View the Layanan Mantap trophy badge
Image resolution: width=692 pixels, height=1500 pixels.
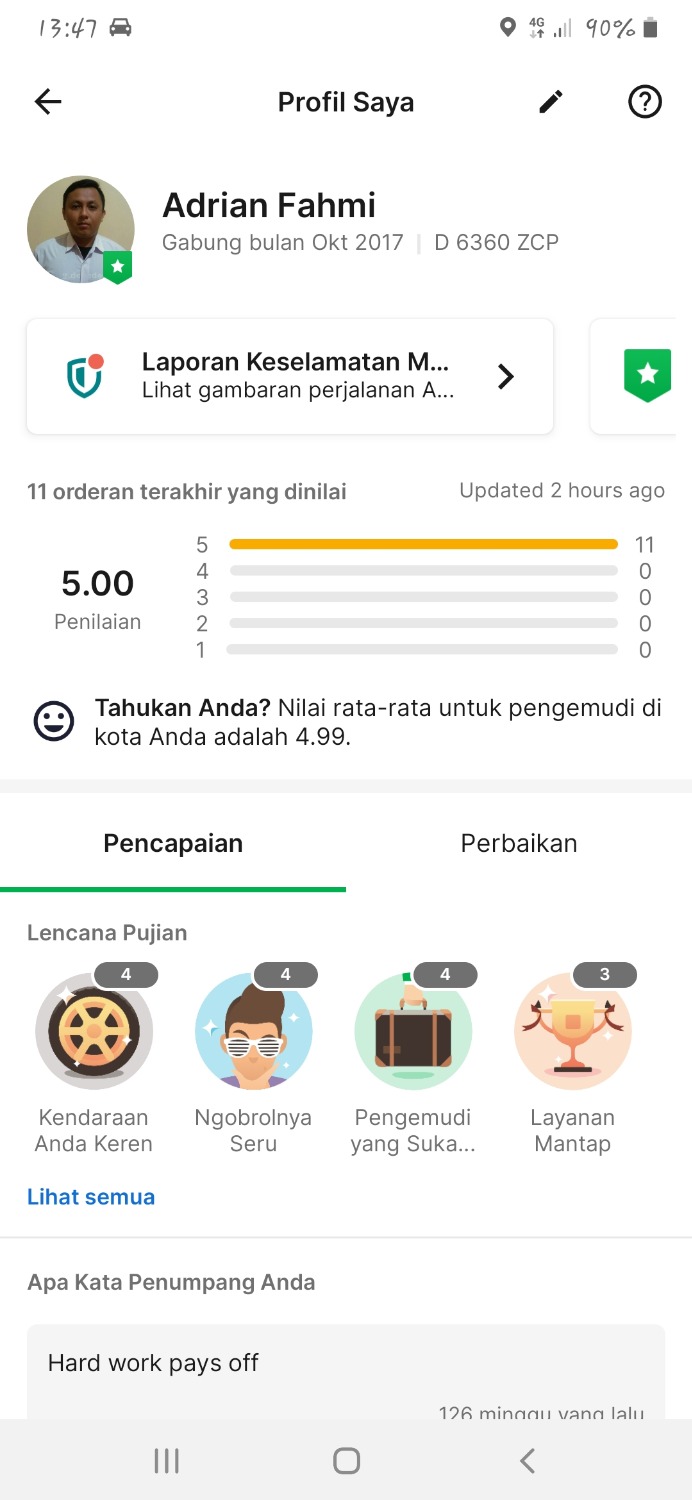(x=572, y=1032)
